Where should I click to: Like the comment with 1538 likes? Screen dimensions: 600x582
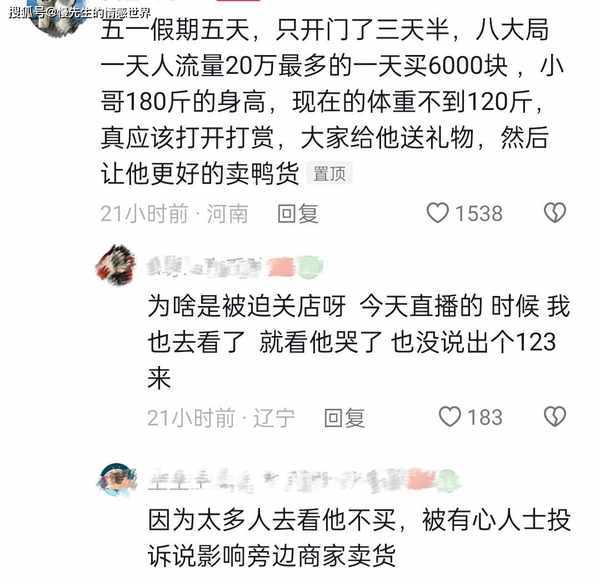point(438,212)
